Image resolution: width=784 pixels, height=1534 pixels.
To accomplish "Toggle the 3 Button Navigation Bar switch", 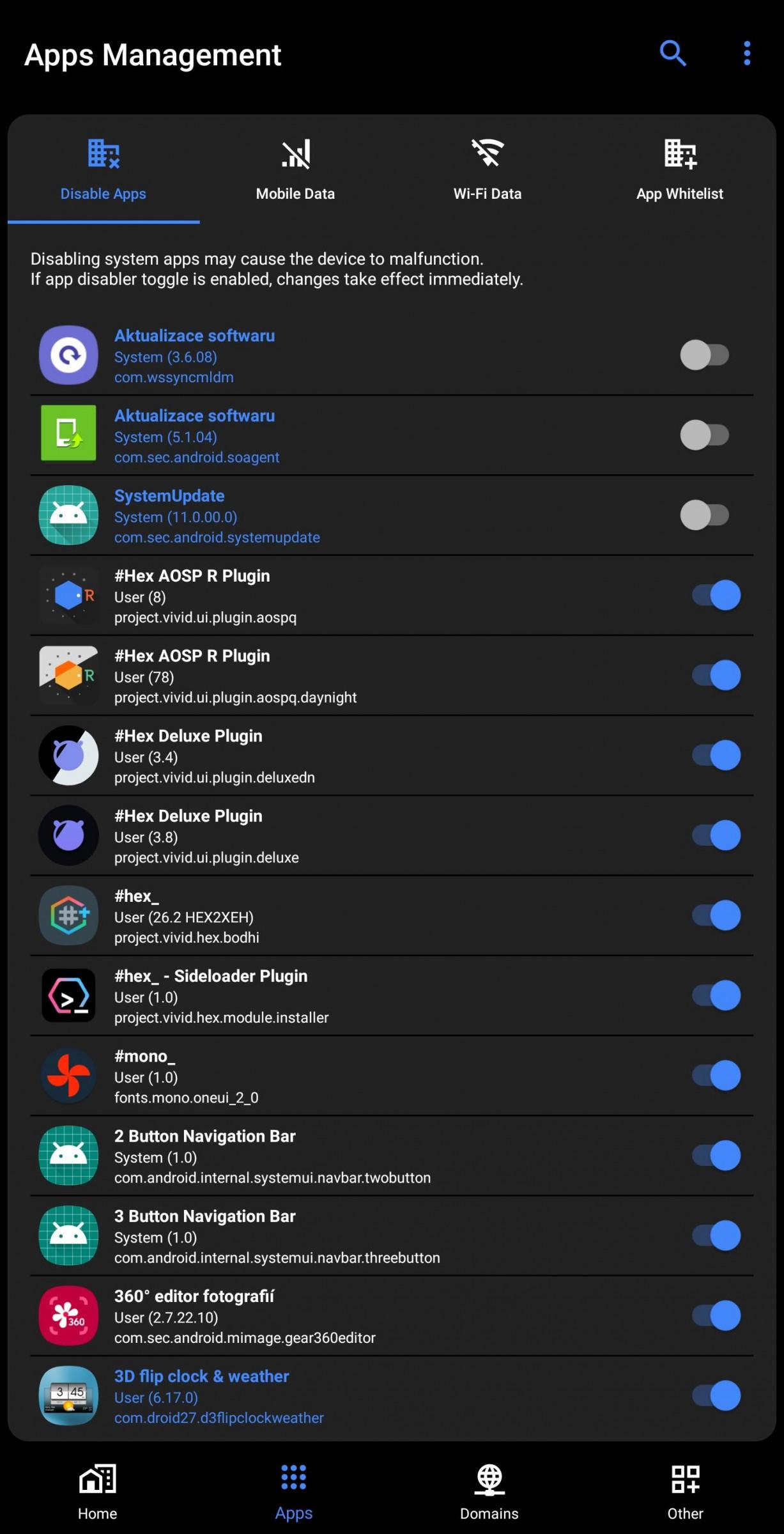I will [x=716, y=1236].
